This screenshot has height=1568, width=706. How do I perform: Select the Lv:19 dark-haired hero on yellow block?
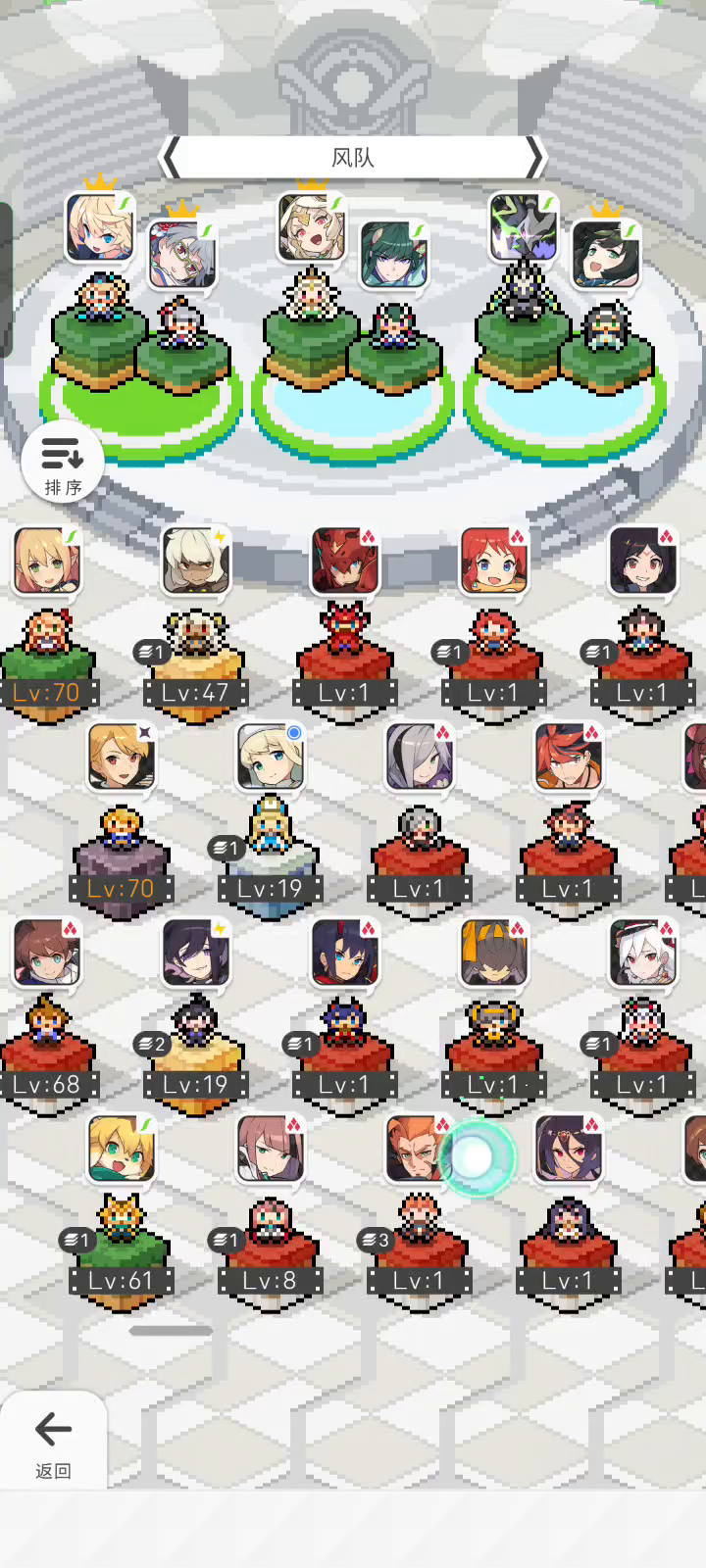(x=196, y=1019)
